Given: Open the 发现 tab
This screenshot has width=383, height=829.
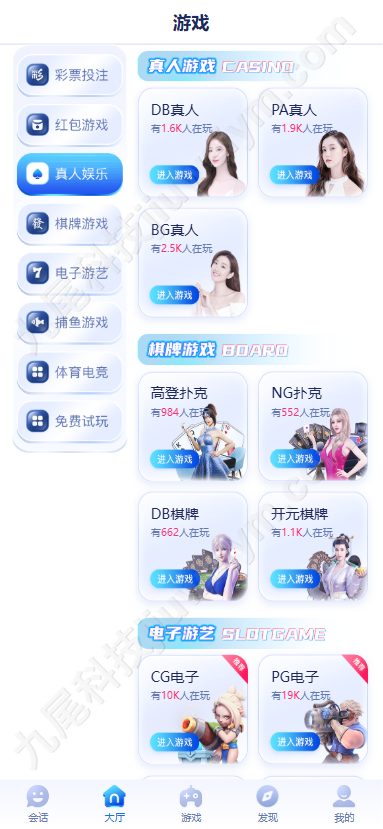Looking at the screenshot, I should pyautogui.click(x=268, y=804).
